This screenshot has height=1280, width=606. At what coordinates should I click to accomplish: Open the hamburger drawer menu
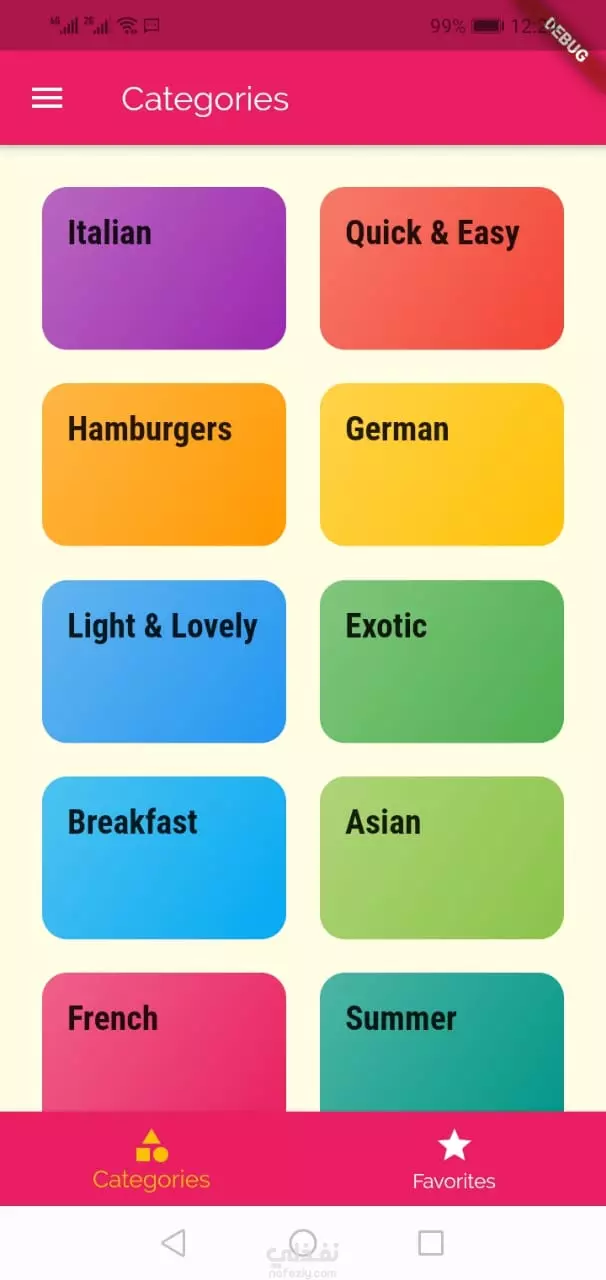[x=47, y=98]
